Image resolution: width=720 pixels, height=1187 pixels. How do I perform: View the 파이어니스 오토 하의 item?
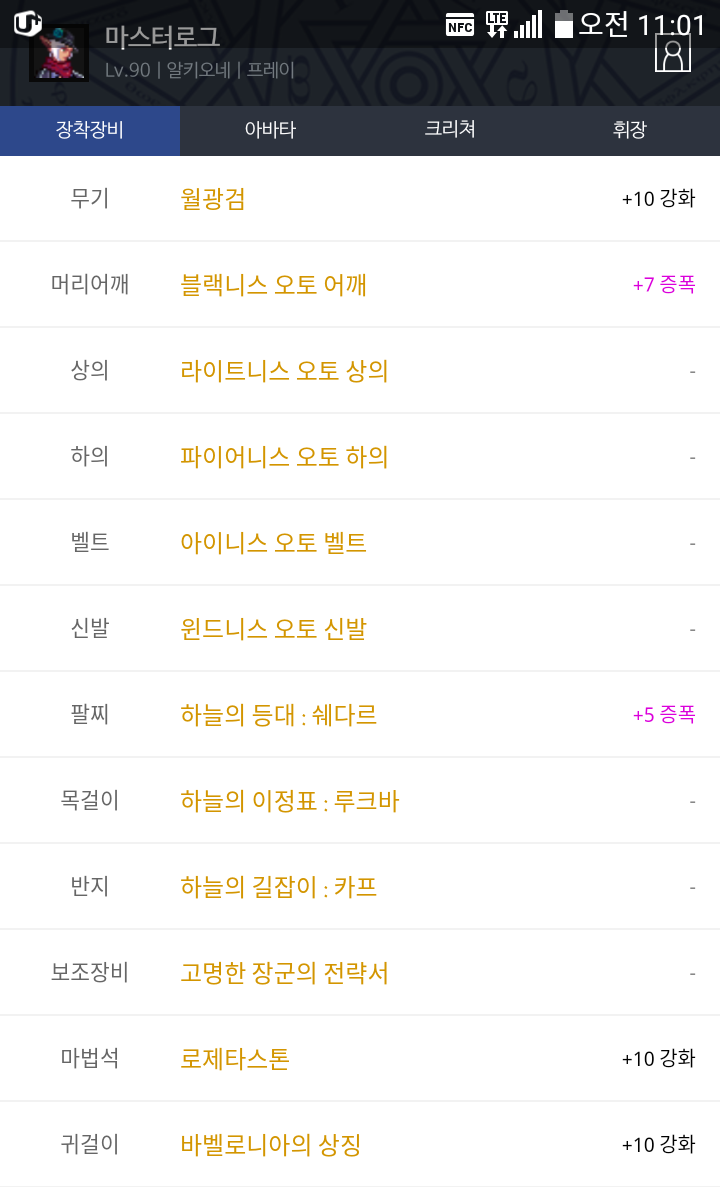click(x=360, y=456)
